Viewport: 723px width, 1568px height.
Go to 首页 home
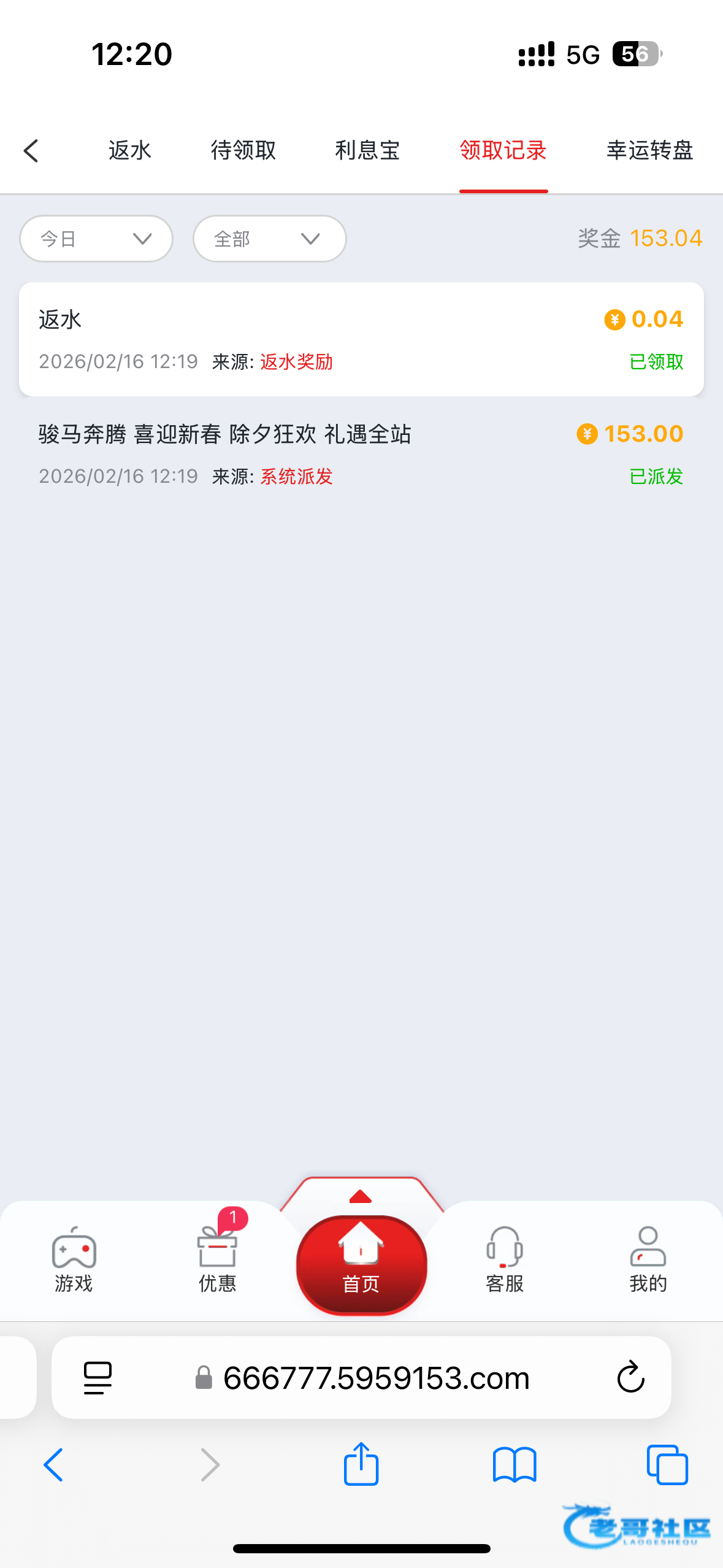361,1264
